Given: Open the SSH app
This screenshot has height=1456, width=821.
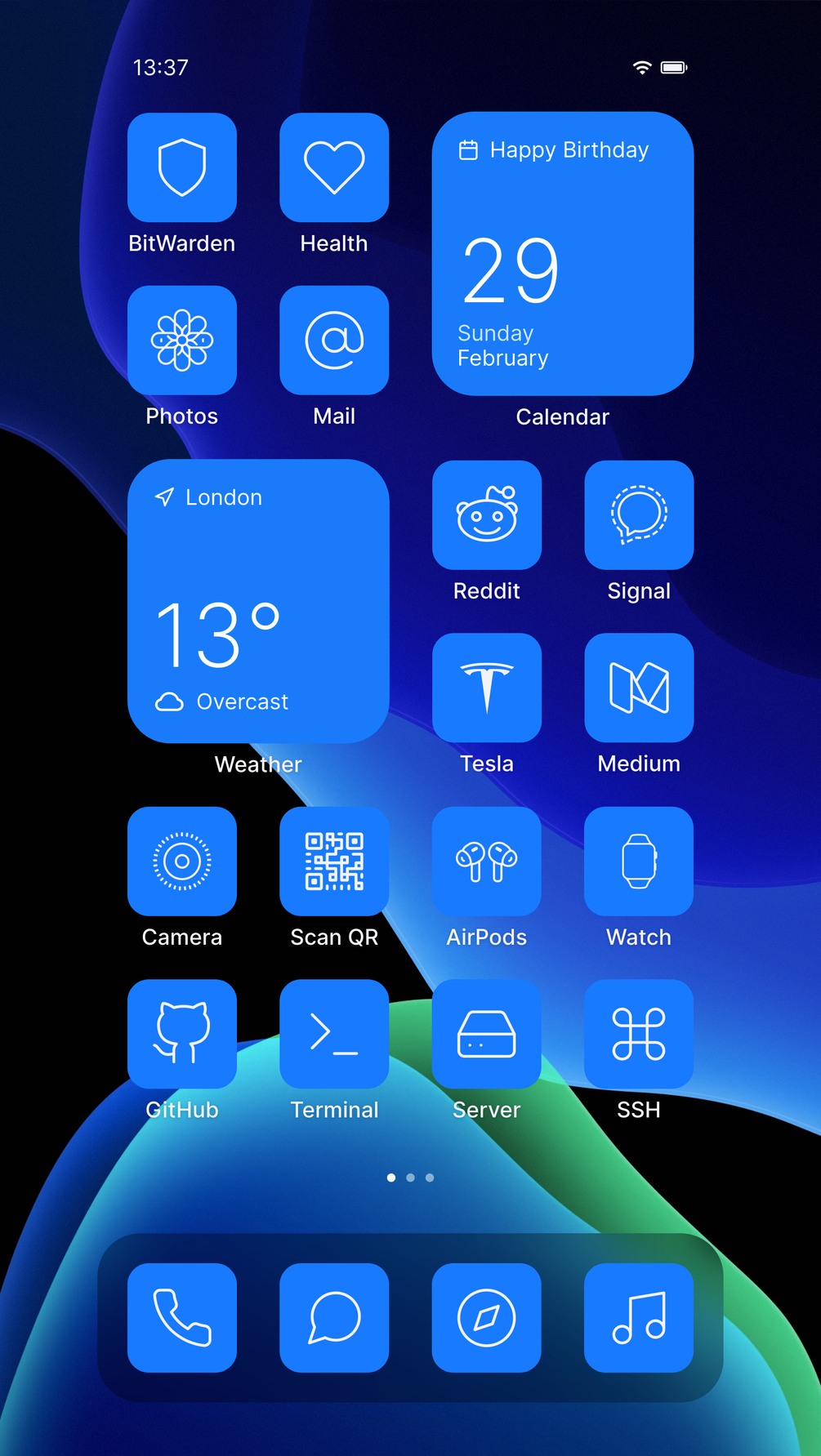Looking at the screenshot, I should tap(639, 1034).
